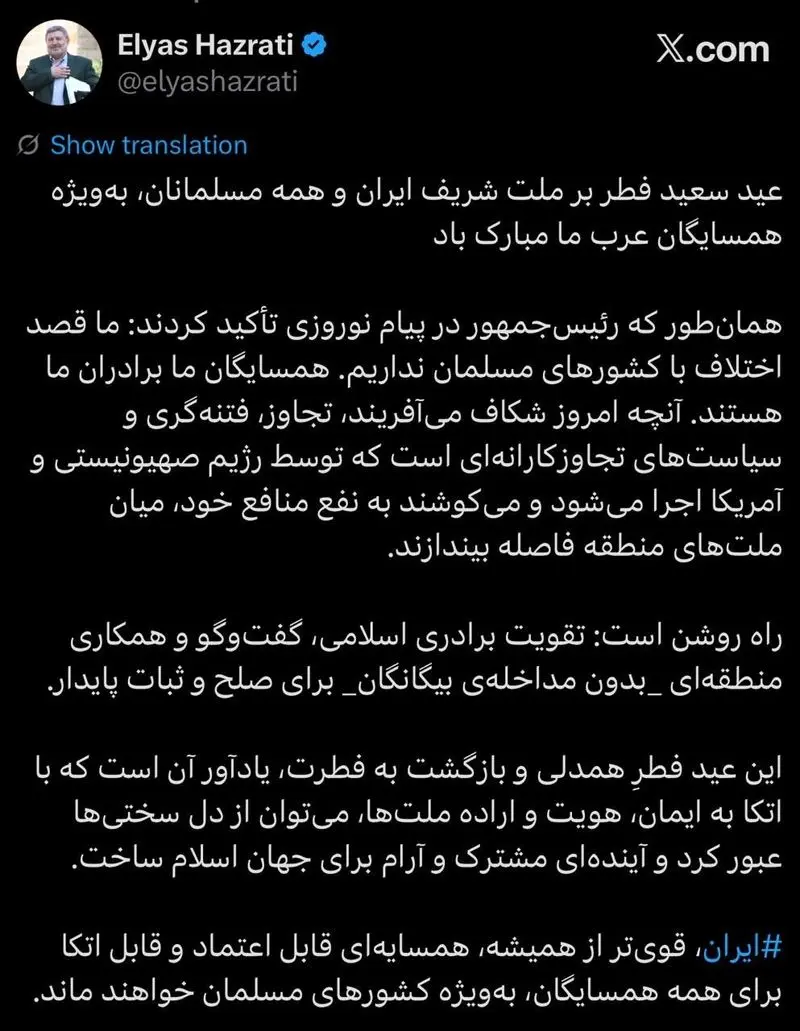800x1031 pixels.
Task: Click the verified checkmark to view verification info
Action: tap(313, 44)
